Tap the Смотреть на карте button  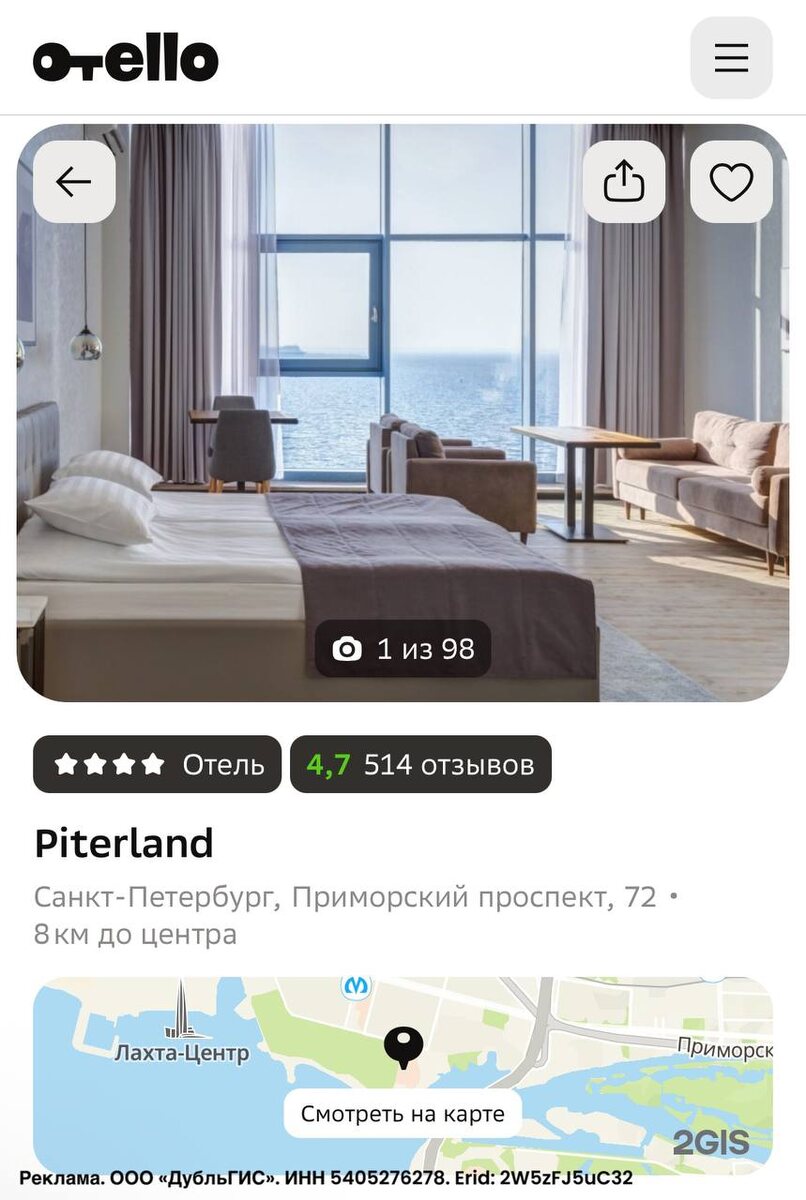click(403, 1114)
